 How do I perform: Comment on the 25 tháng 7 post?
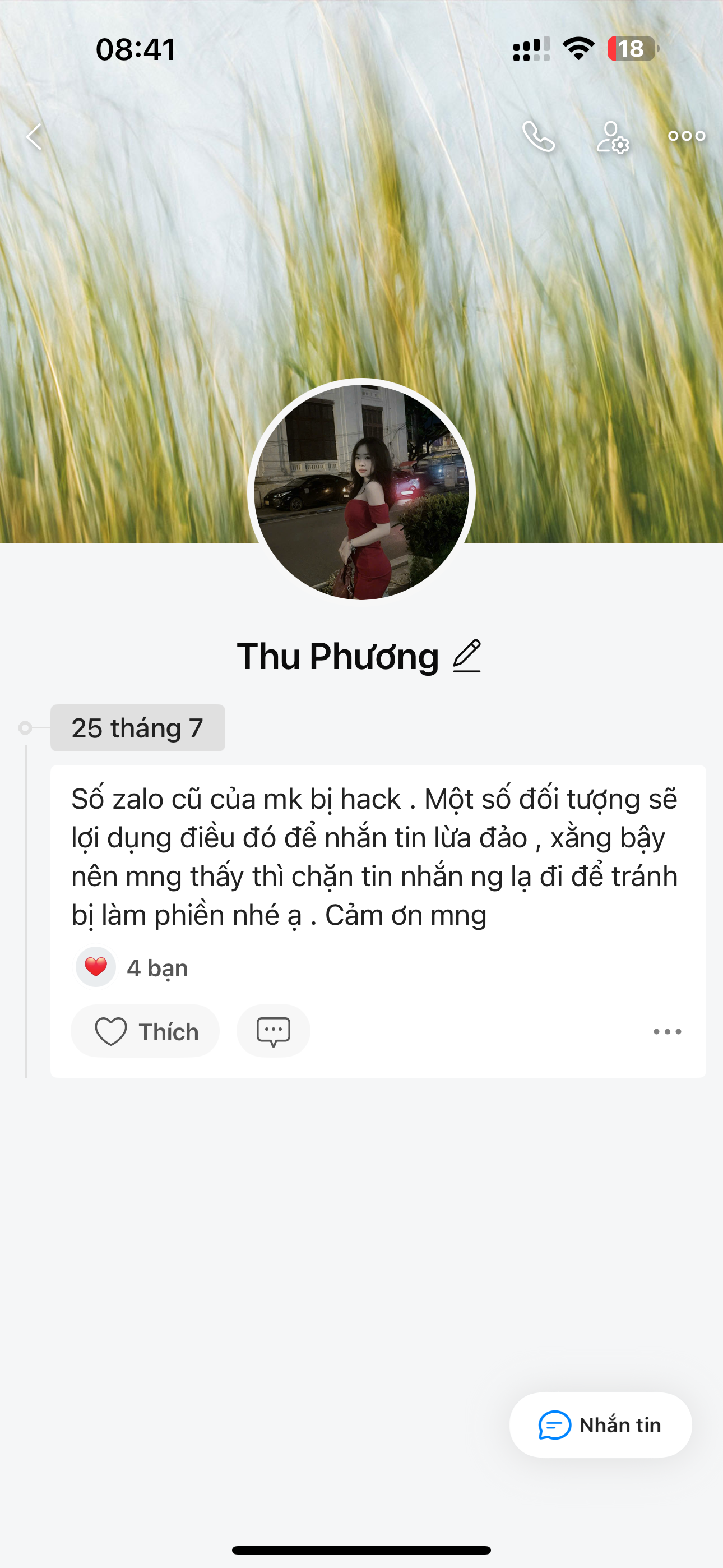(x=274, y=1031)
